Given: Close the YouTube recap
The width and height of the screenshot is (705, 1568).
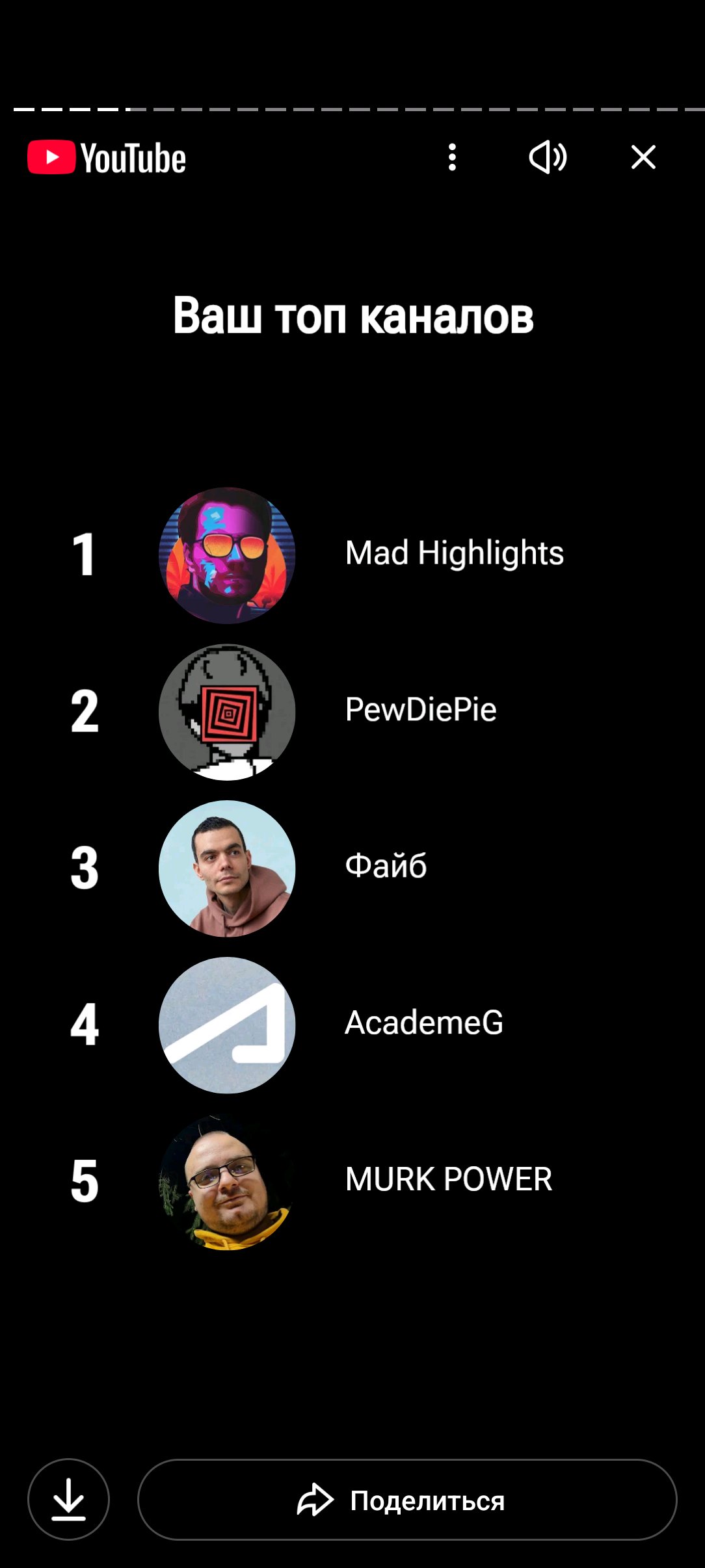Looking at the screenshot, I should [643, 157].
